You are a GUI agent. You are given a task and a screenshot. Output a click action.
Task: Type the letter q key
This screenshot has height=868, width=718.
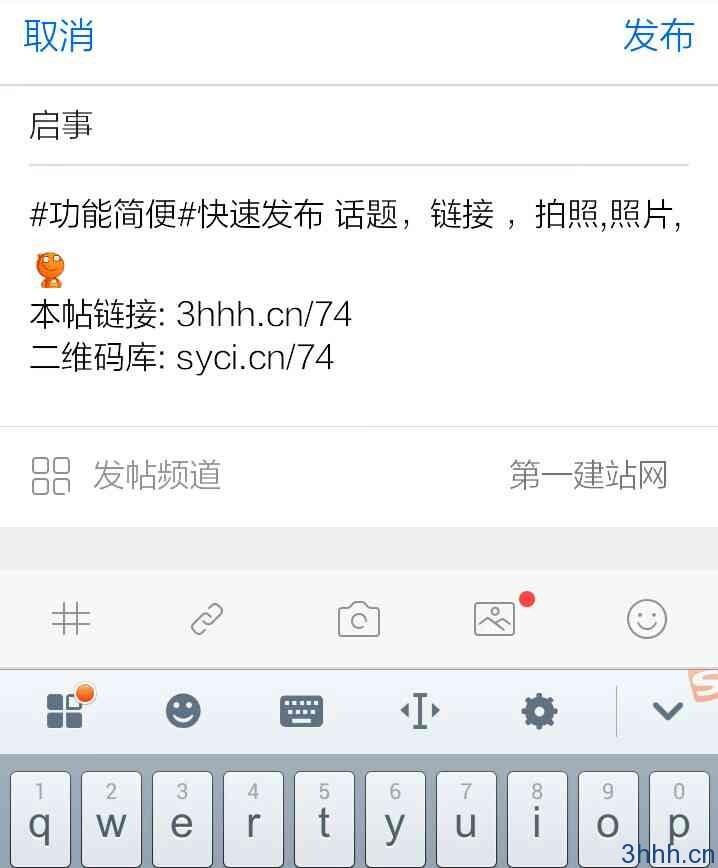(x=40, y=819)
